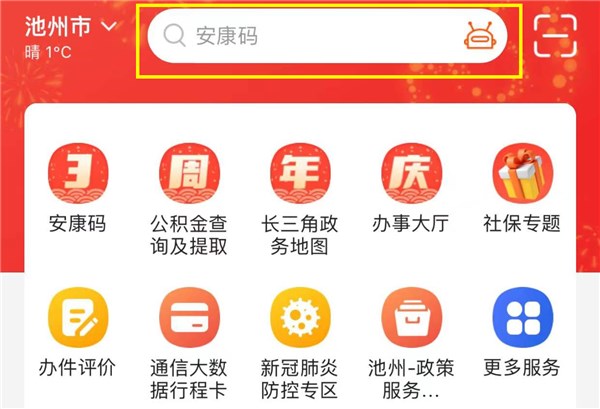Go to 办事大厅

click(410, 176)
